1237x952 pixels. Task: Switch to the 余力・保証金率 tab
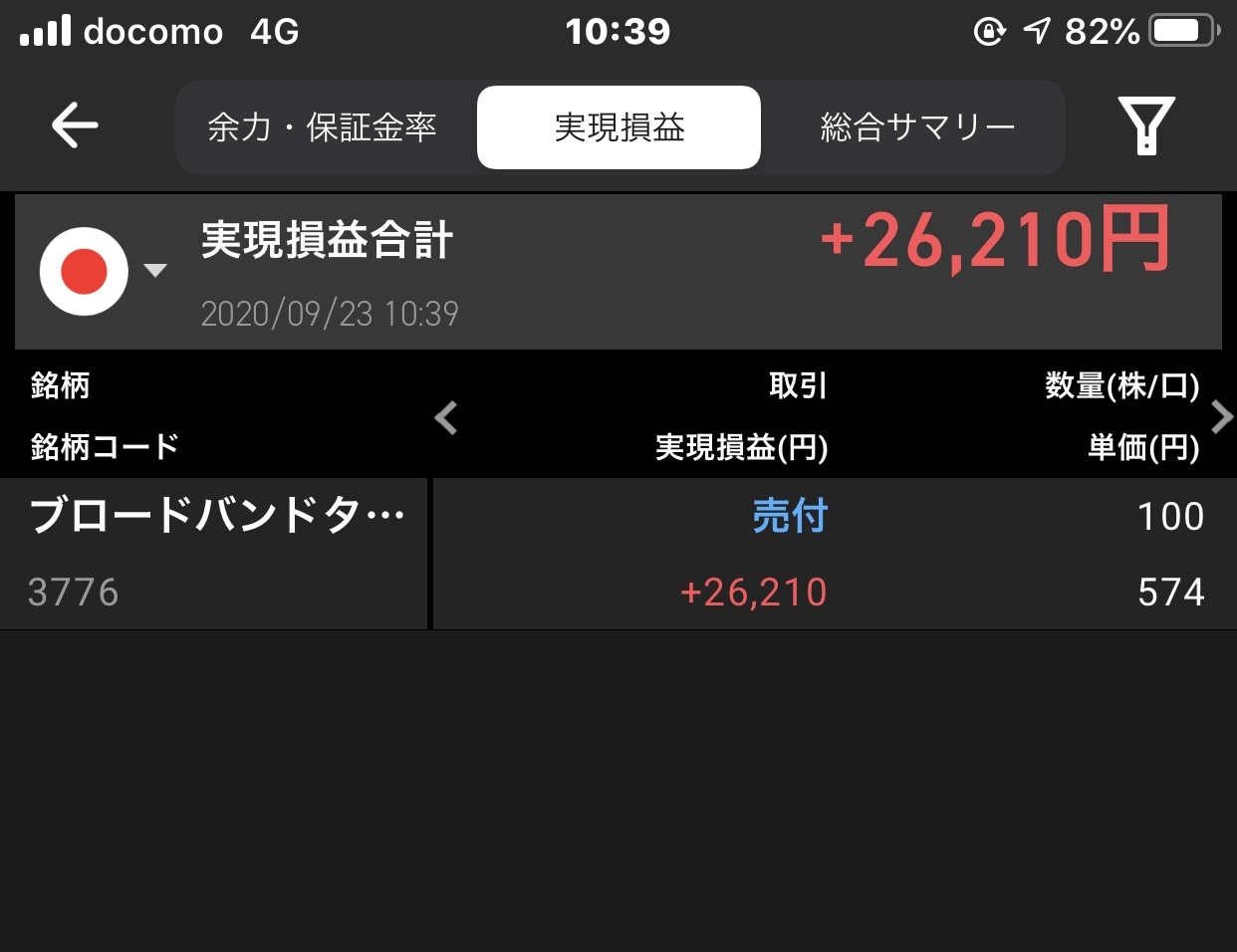click(323, 127)
